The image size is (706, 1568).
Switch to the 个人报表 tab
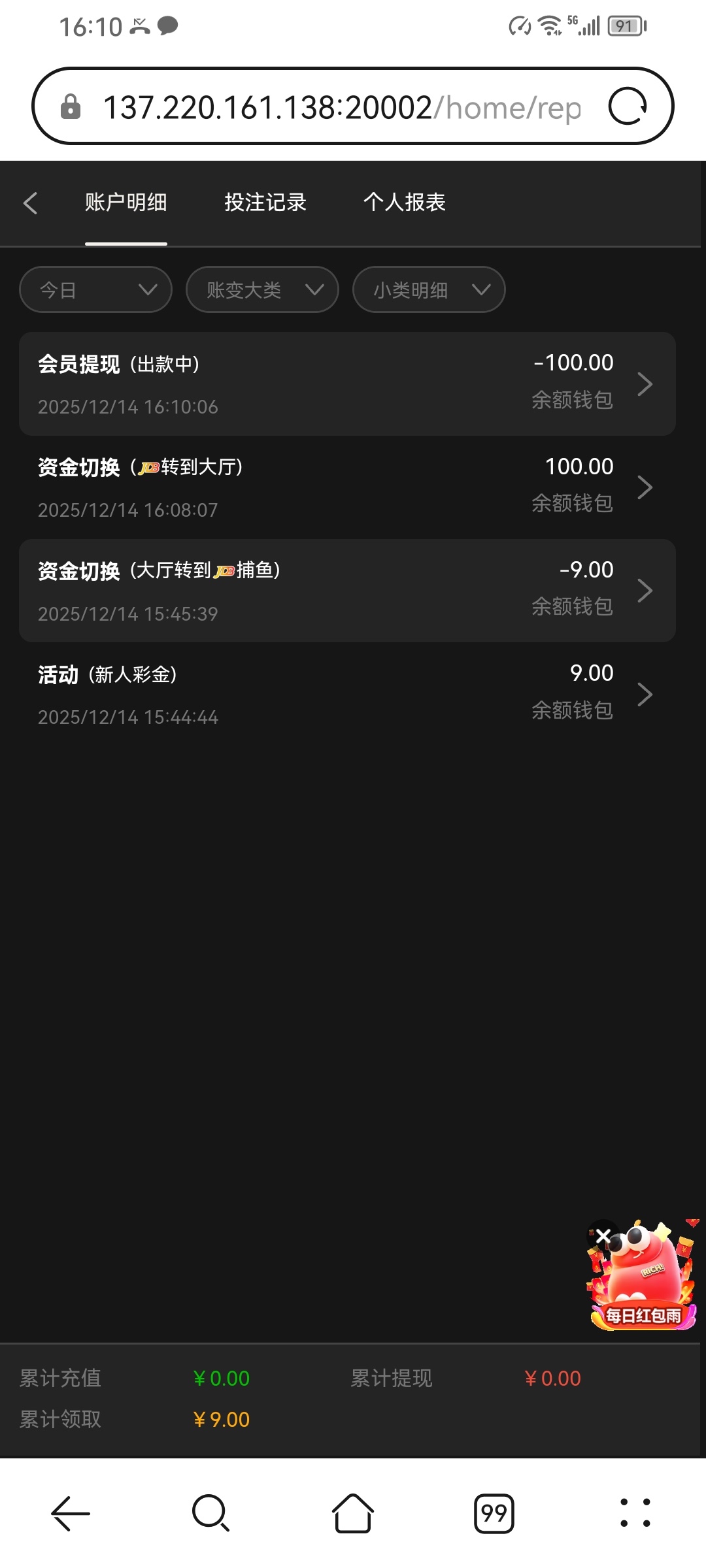(x=405, y=203)
